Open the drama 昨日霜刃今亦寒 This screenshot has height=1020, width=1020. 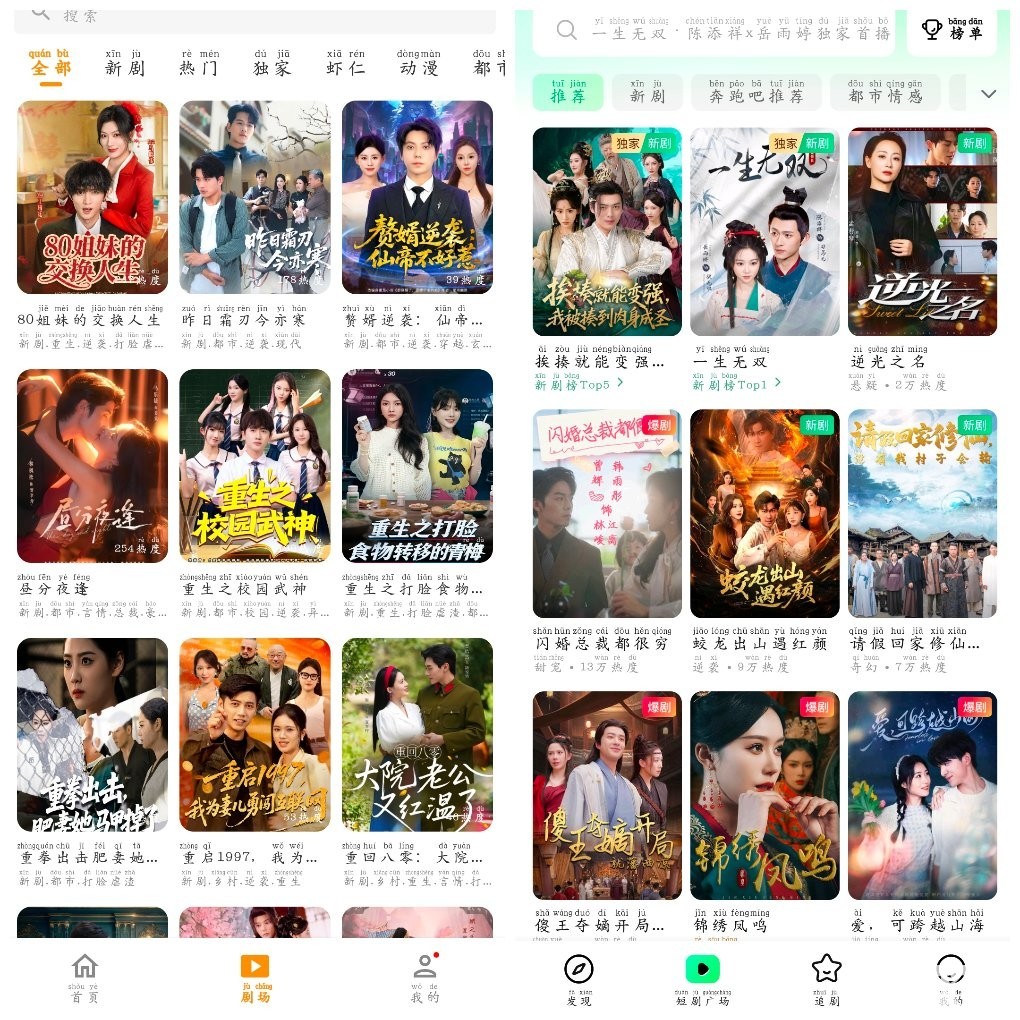[x=255, y=197]
